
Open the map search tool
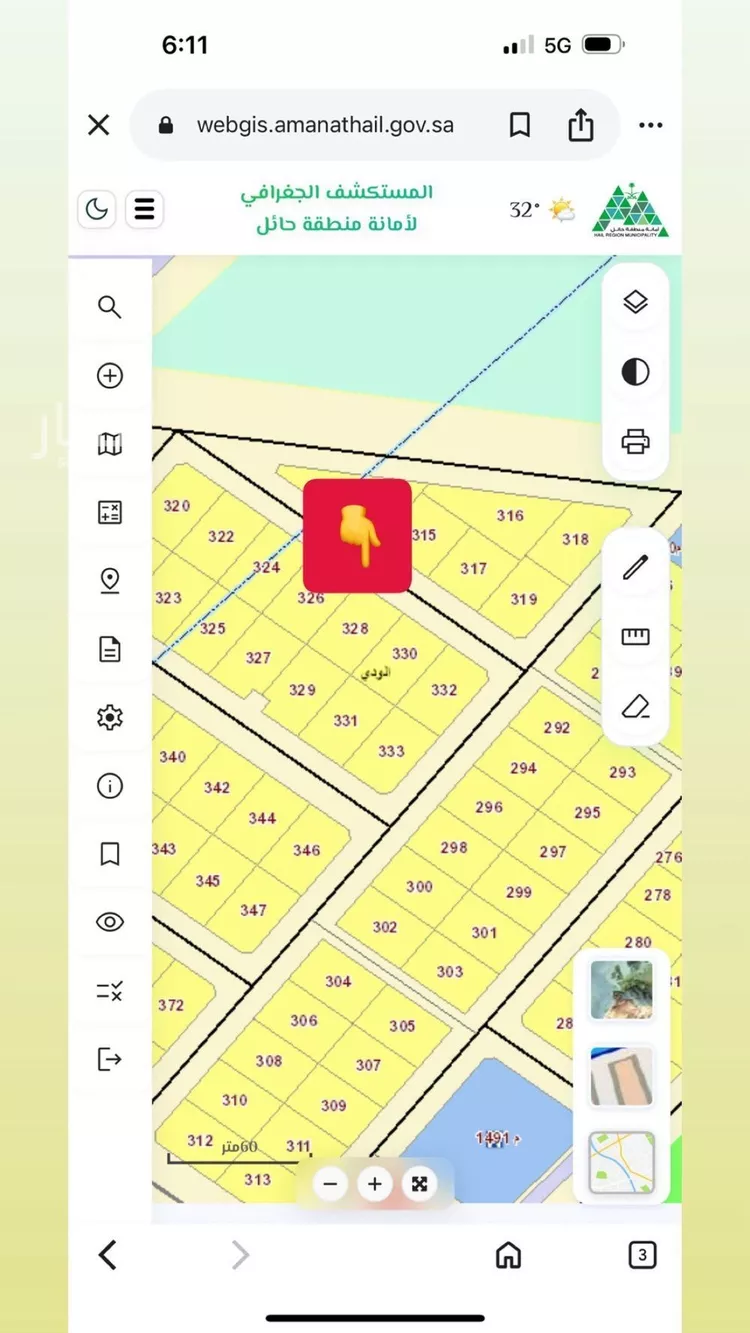(x=110, y=307)
